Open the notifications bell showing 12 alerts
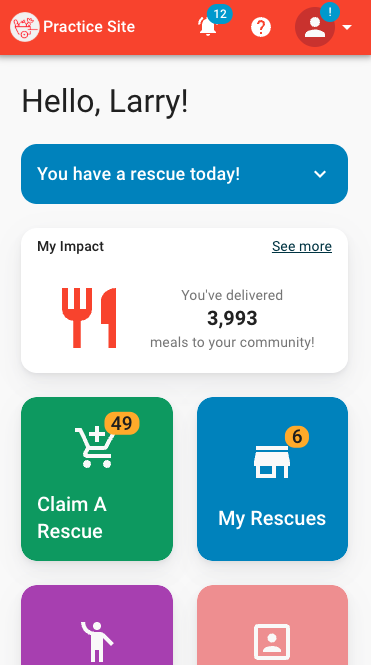This screenshot has width=371, height=665. pyautogui.click(x=207, y=27)
